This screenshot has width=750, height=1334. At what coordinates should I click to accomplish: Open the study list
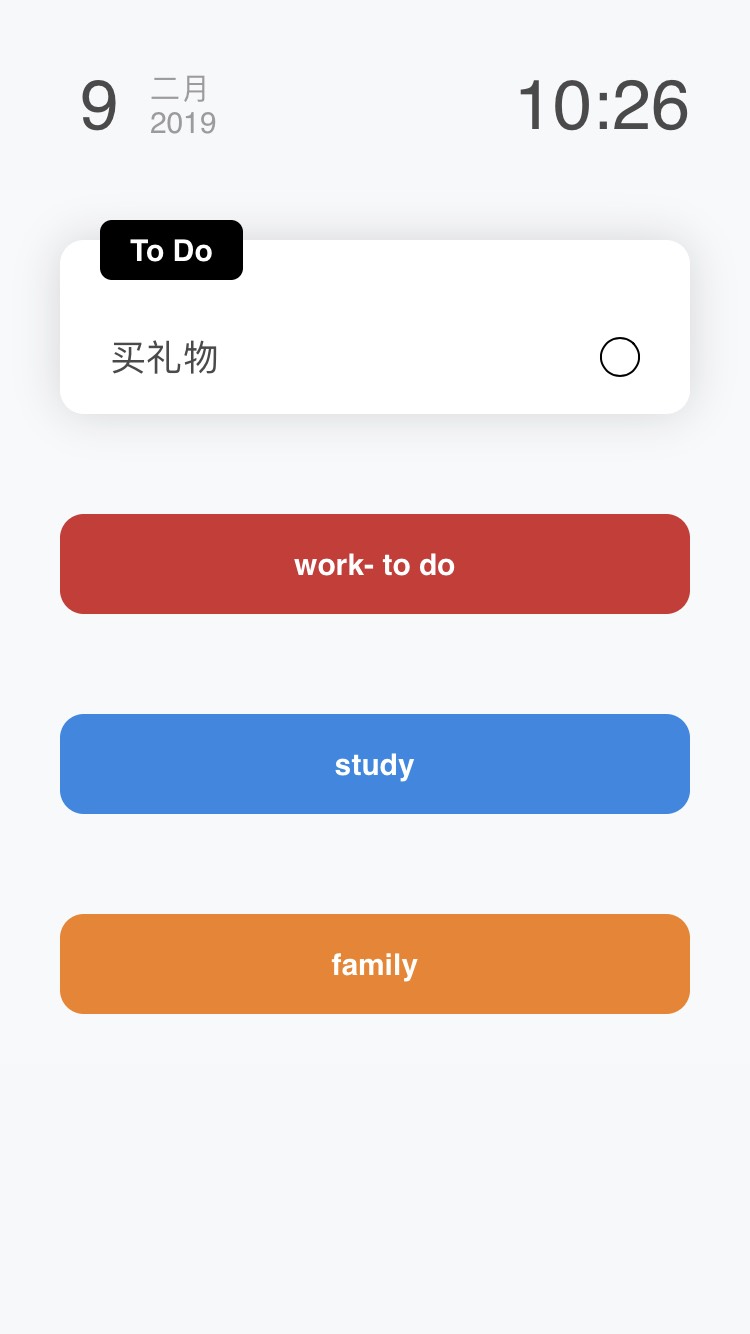pos(375,764)
